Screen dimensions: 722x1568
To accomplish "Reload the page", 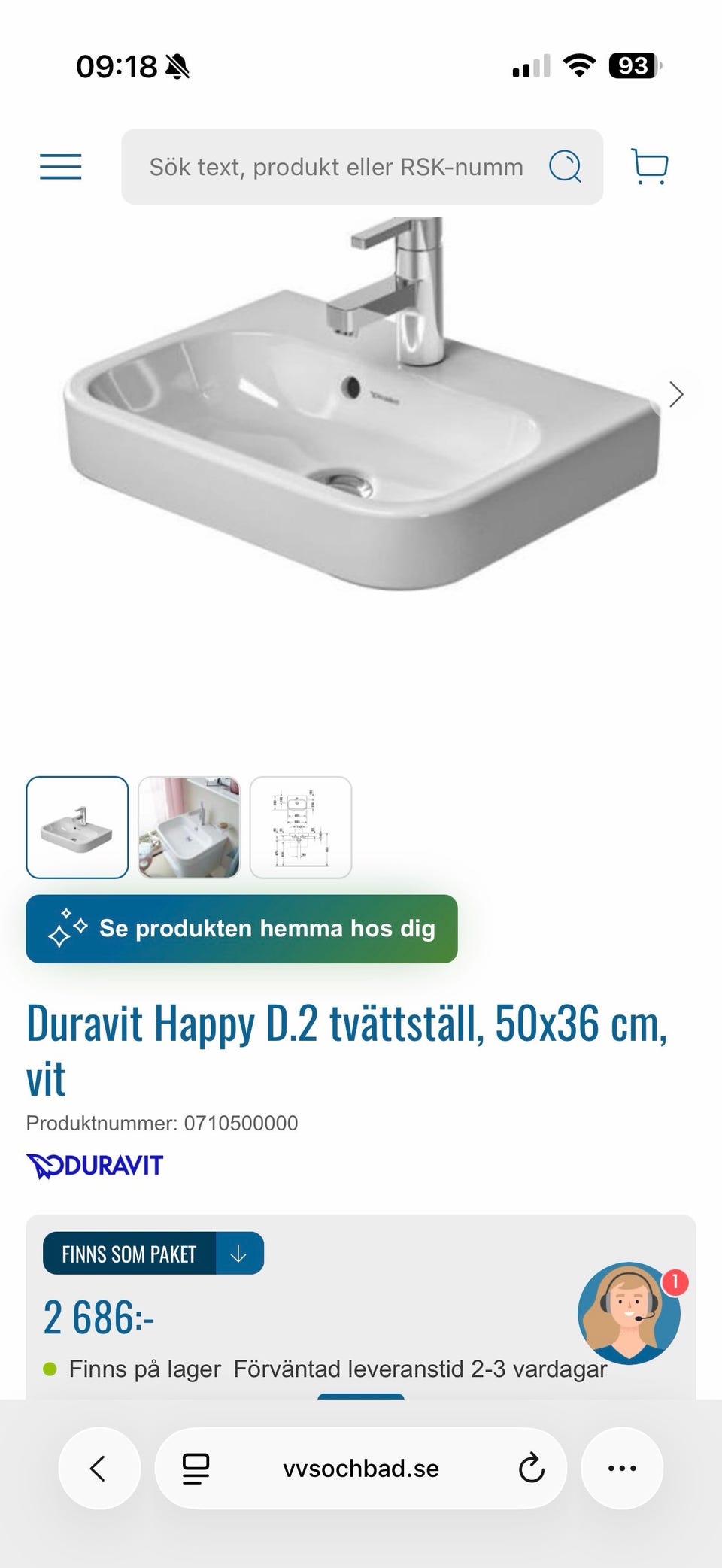I will tap(531, 1468).
